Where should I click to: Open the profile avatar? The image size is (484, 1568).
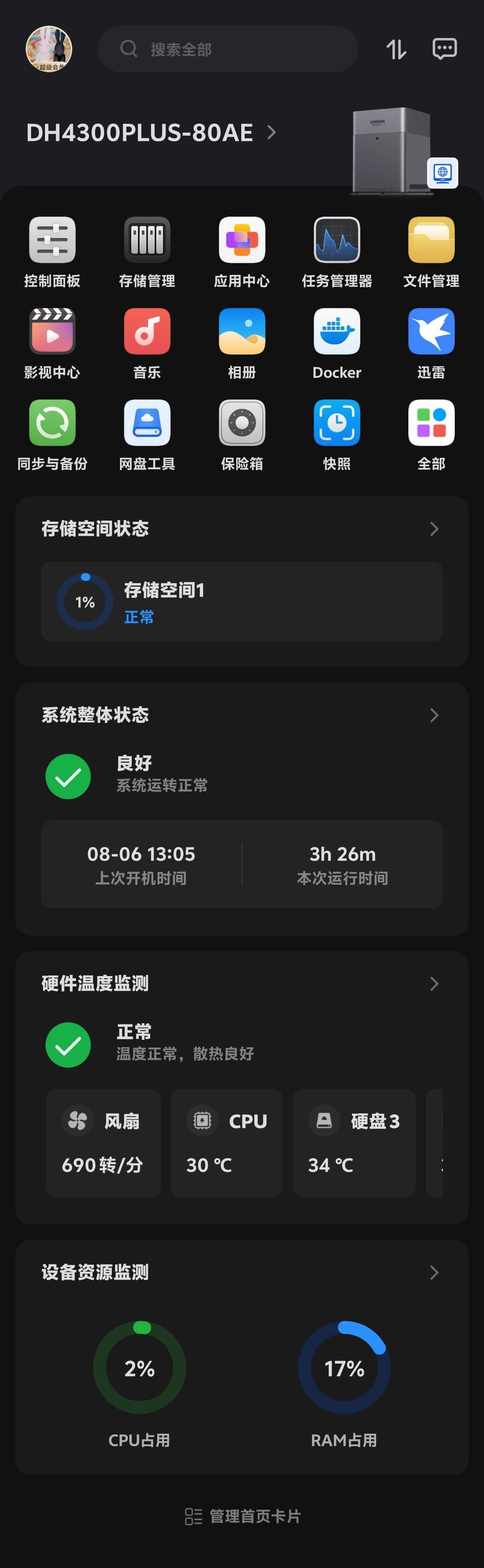(x=49, y=49)
